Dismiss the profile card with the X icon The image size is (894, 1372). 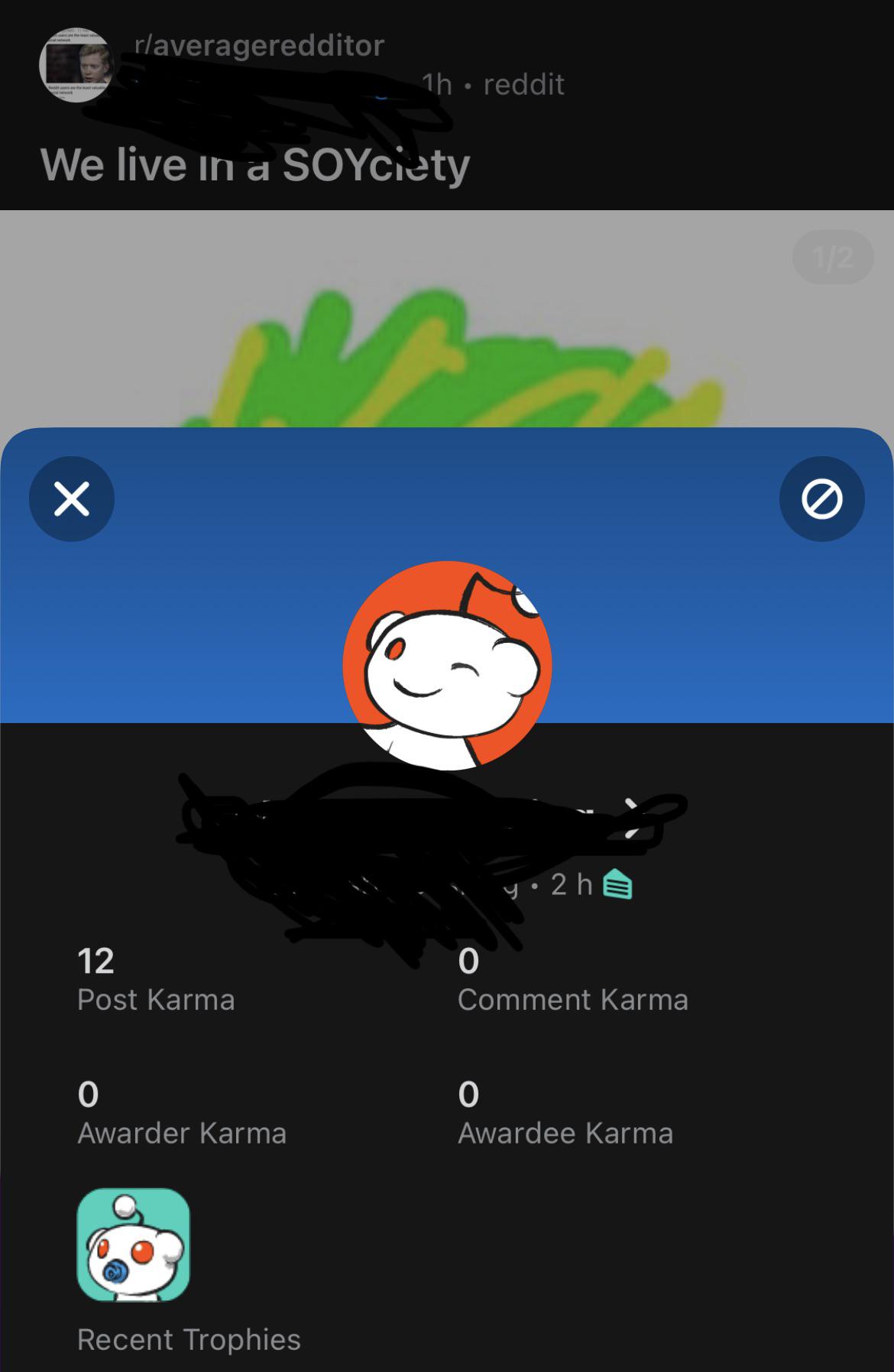coord(71,498)
